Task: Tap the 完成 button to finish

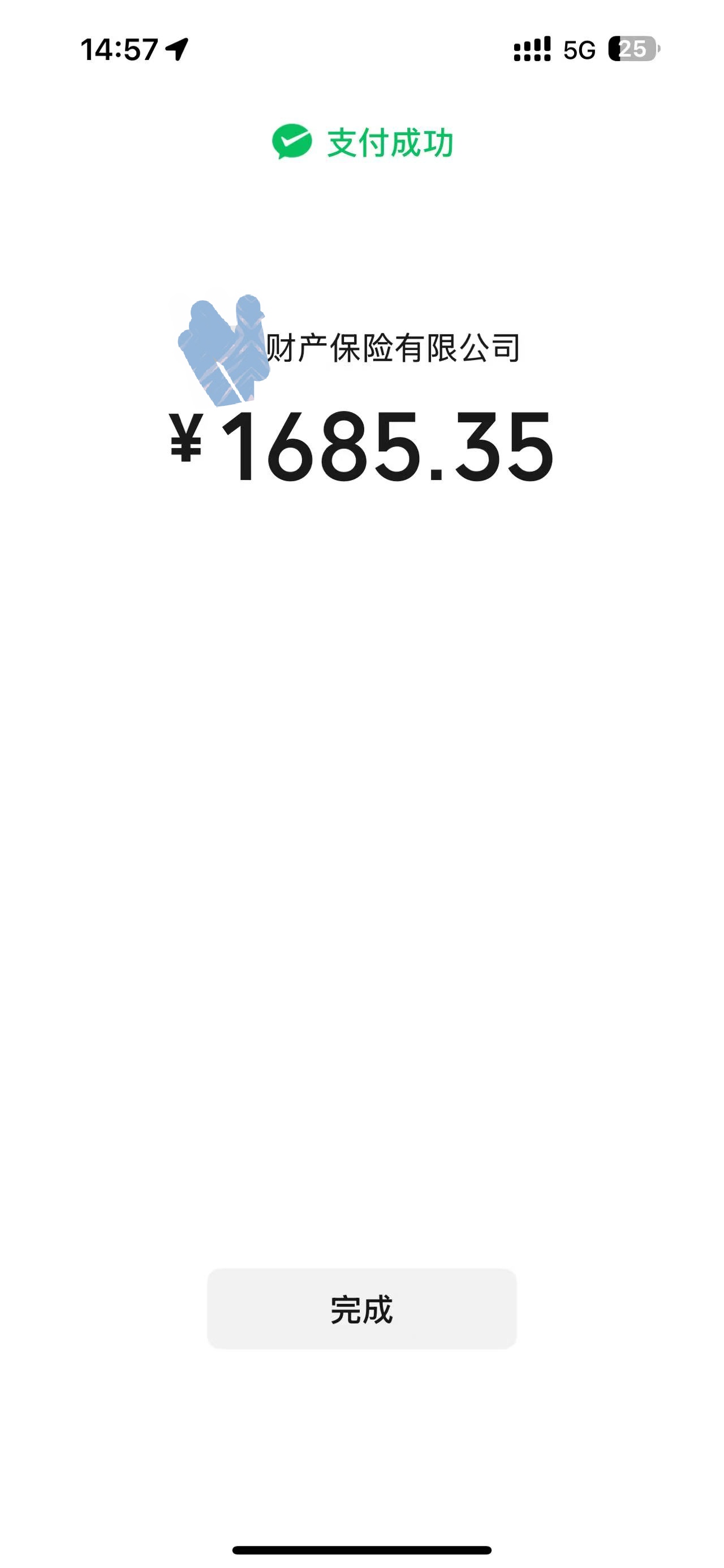Action: 361,1309
